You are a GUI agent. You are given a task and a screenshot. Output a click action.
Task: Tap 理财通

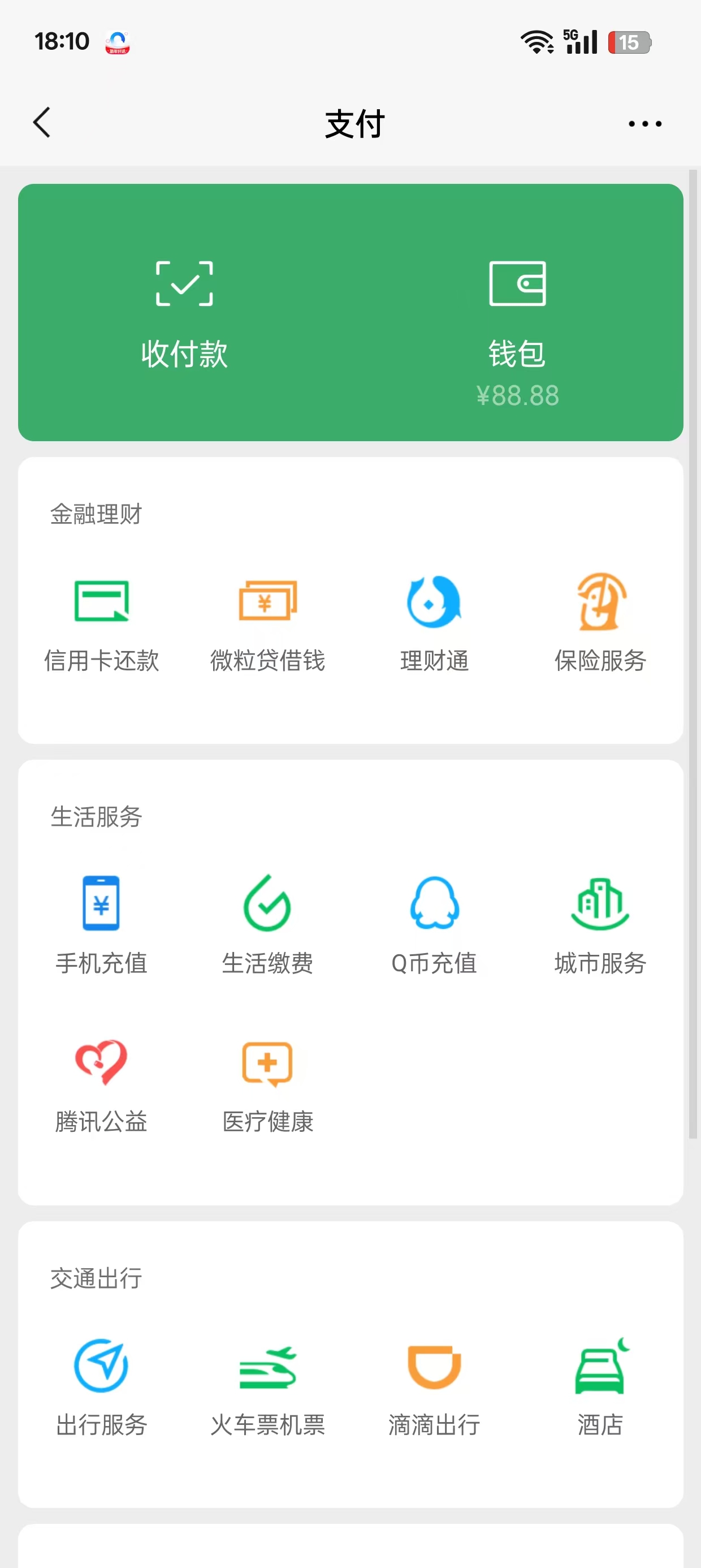(434, 623)
